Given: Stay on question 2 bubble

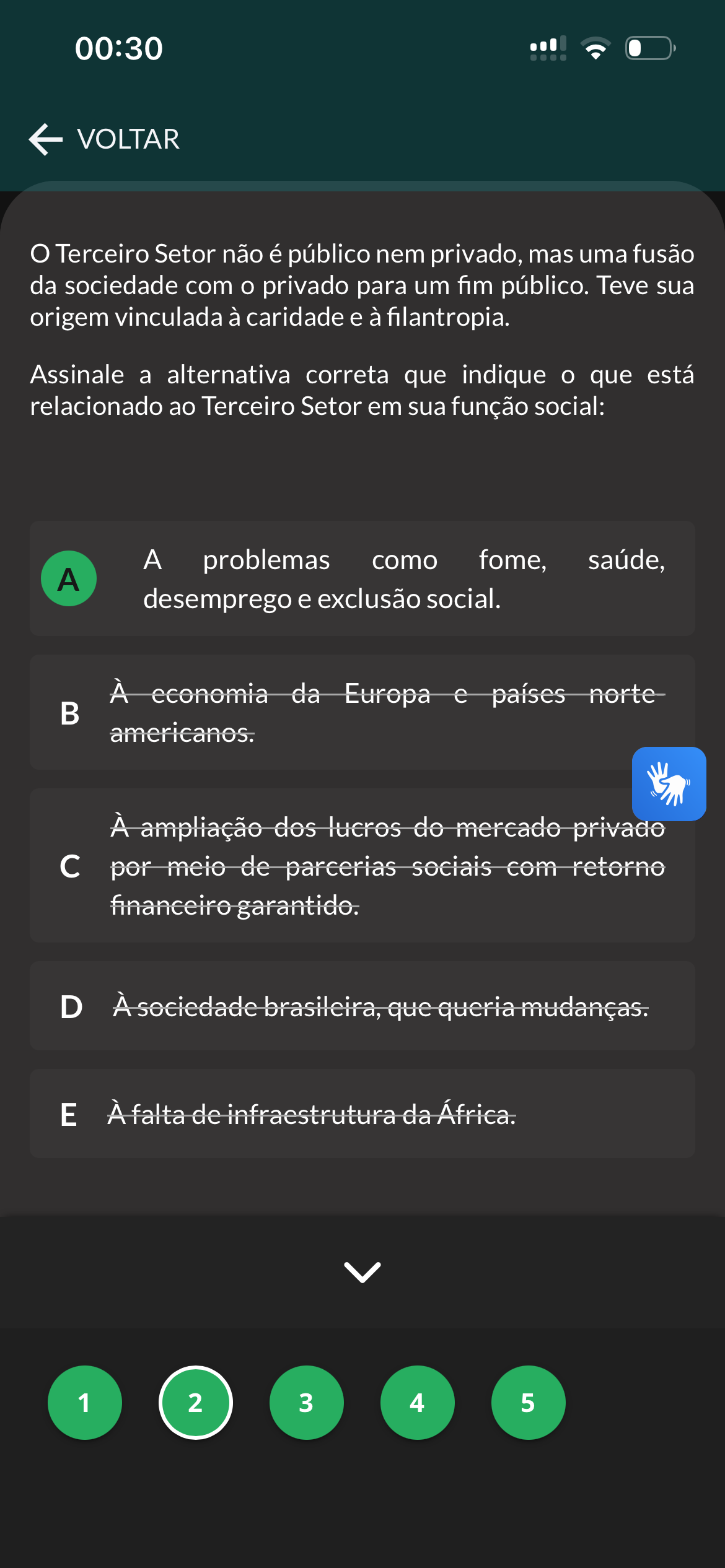Looking at the screenshot, I should pyautogui.click(x=196, y=1402).
